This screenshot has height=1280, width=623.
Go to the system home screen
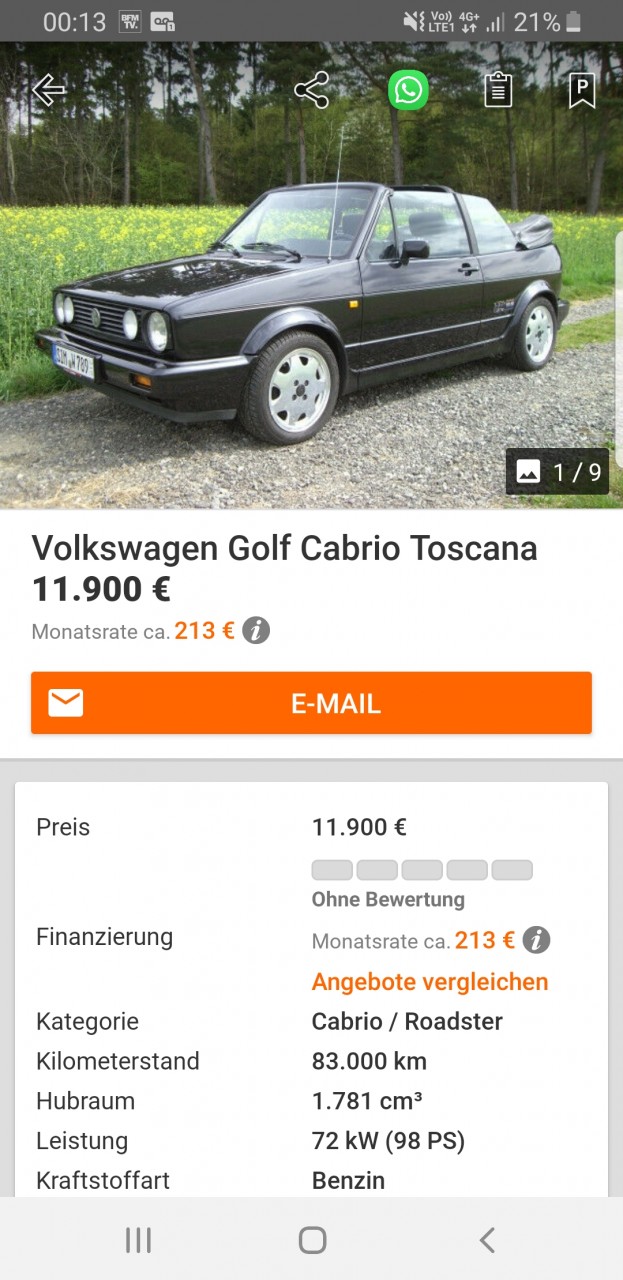pyautogui.click(x=312, y=1241)
